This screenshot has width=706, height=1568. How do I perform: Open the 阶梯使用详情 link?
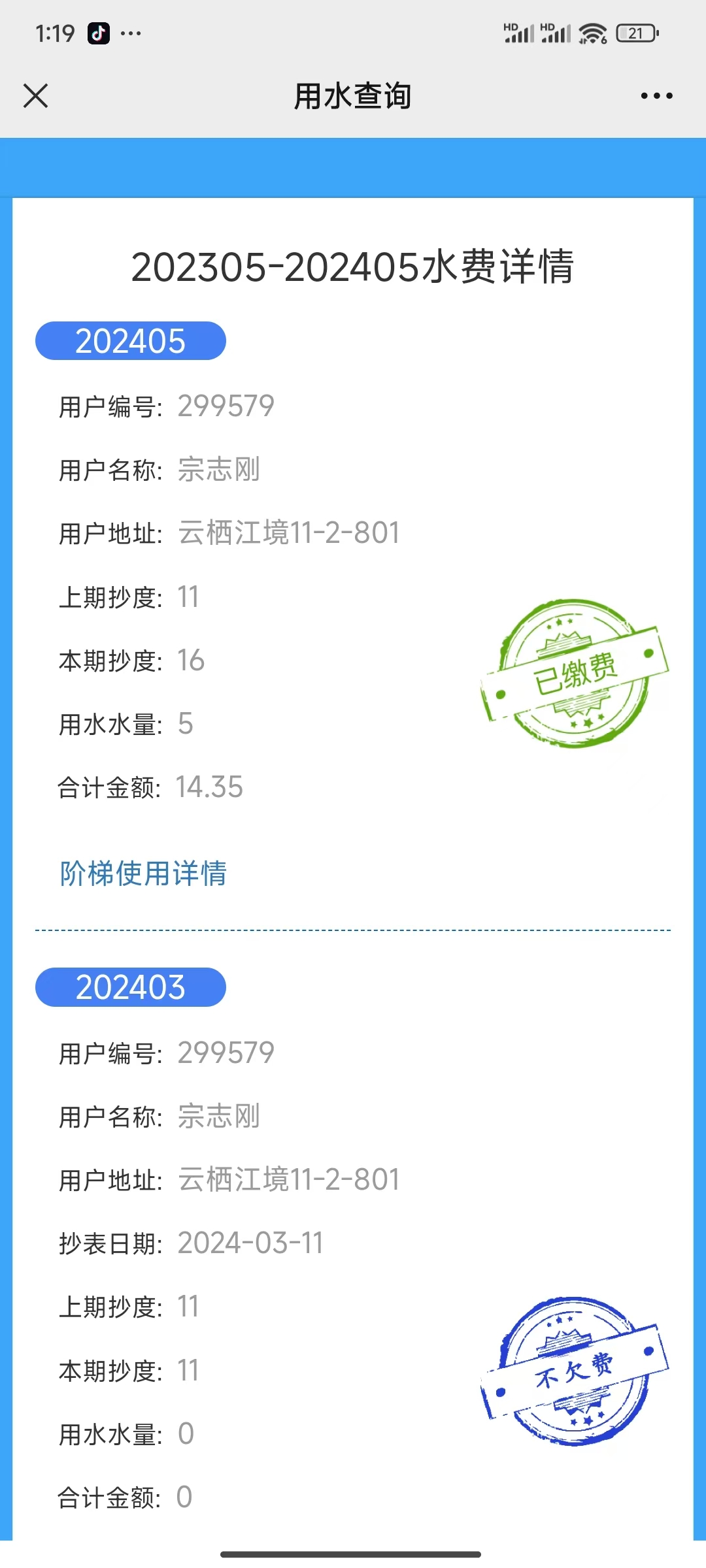pos(143,874)
